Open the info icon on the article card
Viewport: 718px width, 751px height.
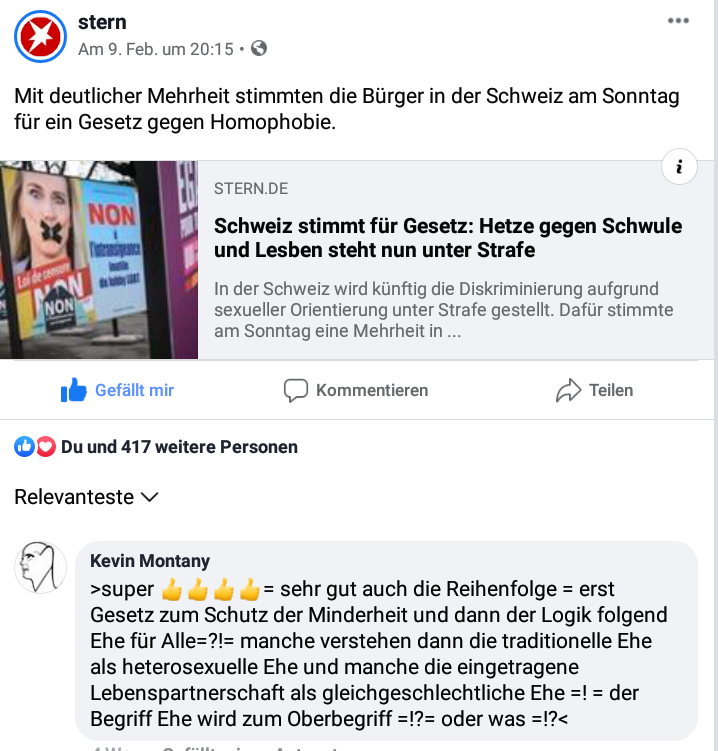point(679,167)
